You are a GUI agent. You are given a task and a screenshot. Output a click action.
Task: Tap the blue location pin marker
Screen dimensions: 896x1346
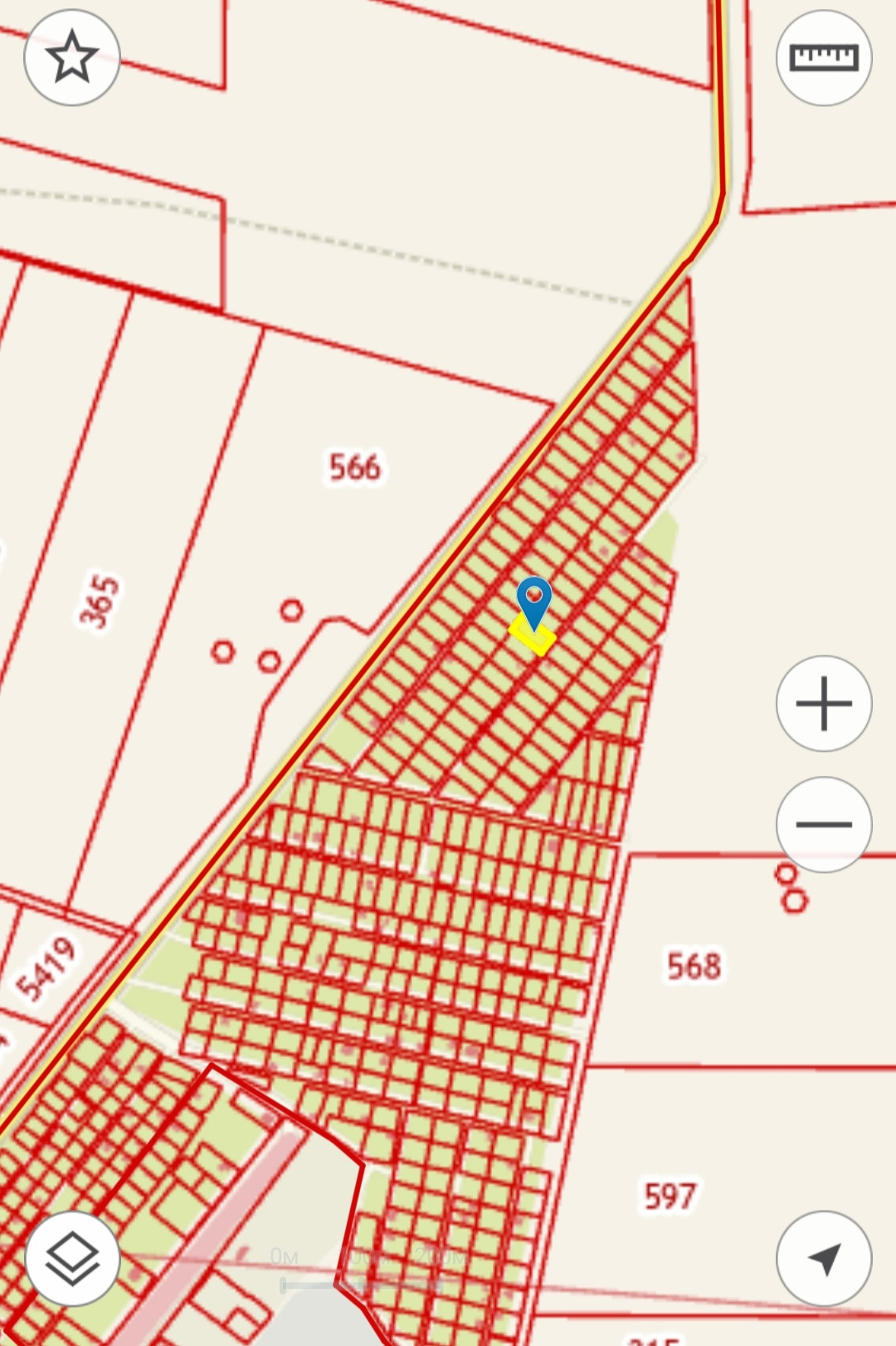[x=533, y=600]
